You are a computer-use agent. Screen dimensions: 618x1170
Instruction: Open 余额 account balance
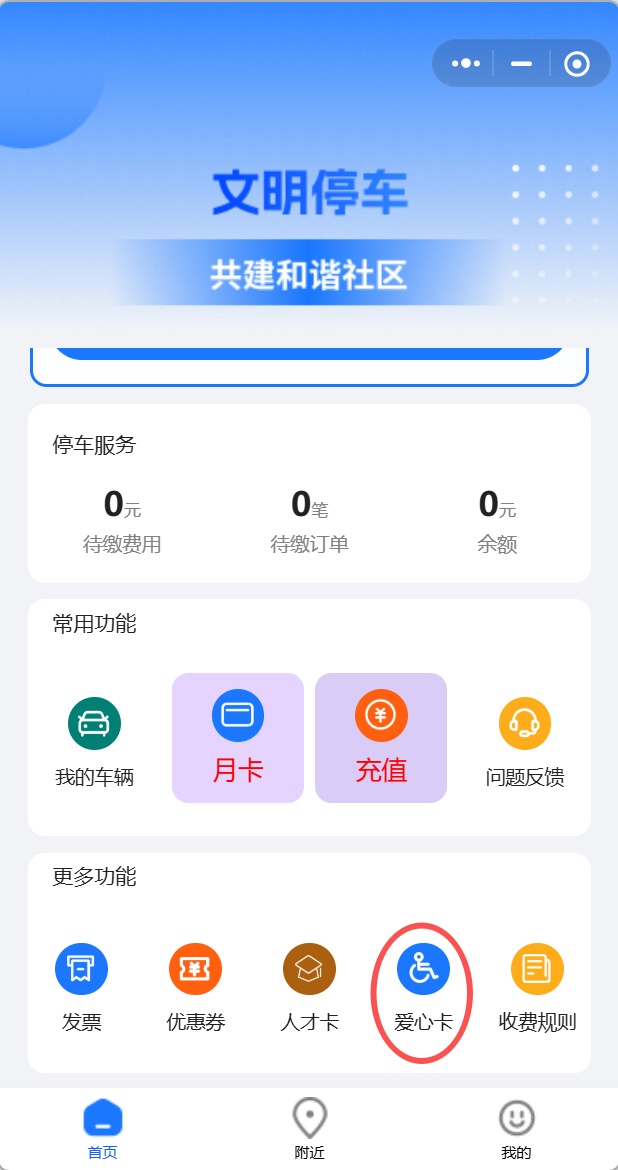point(497,520)
